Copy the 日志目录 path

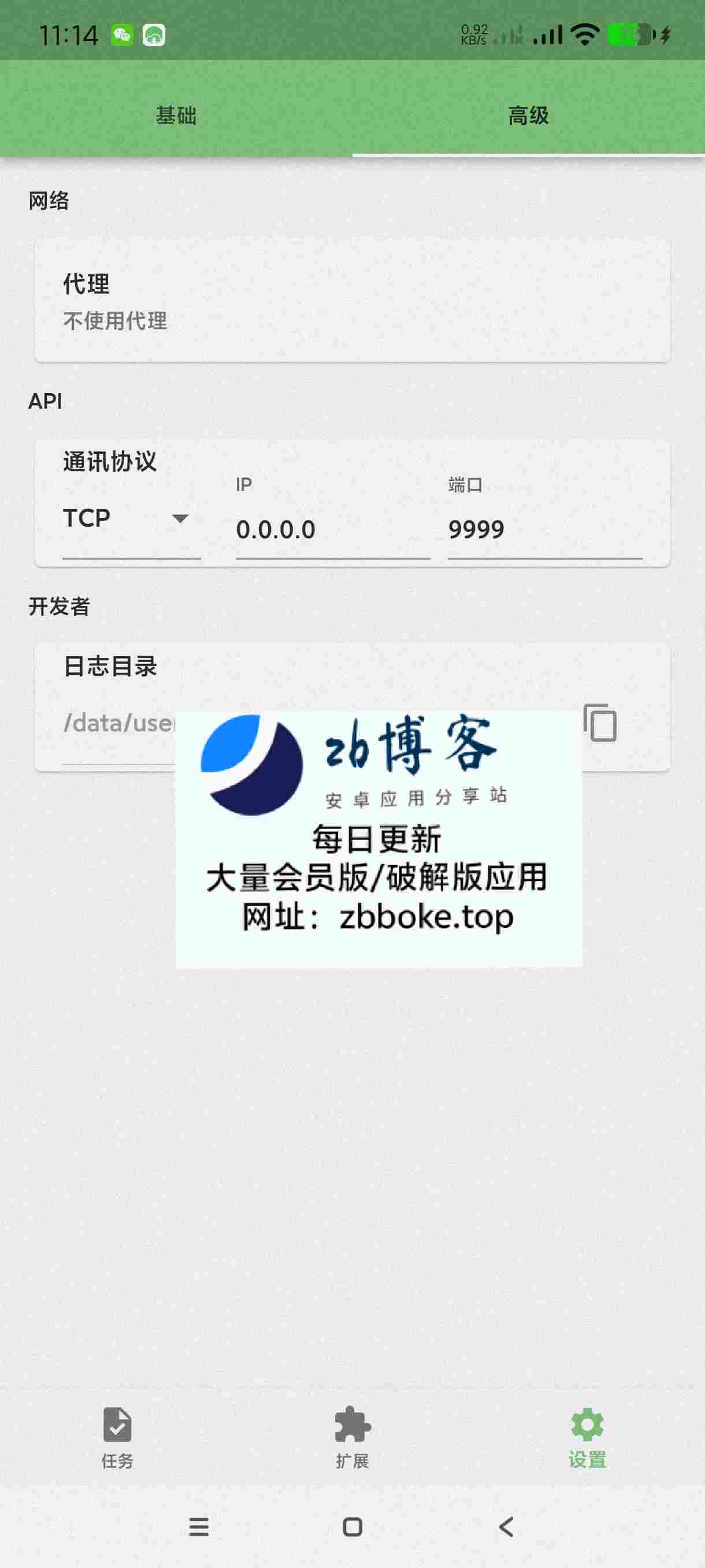tap(600, 723)
